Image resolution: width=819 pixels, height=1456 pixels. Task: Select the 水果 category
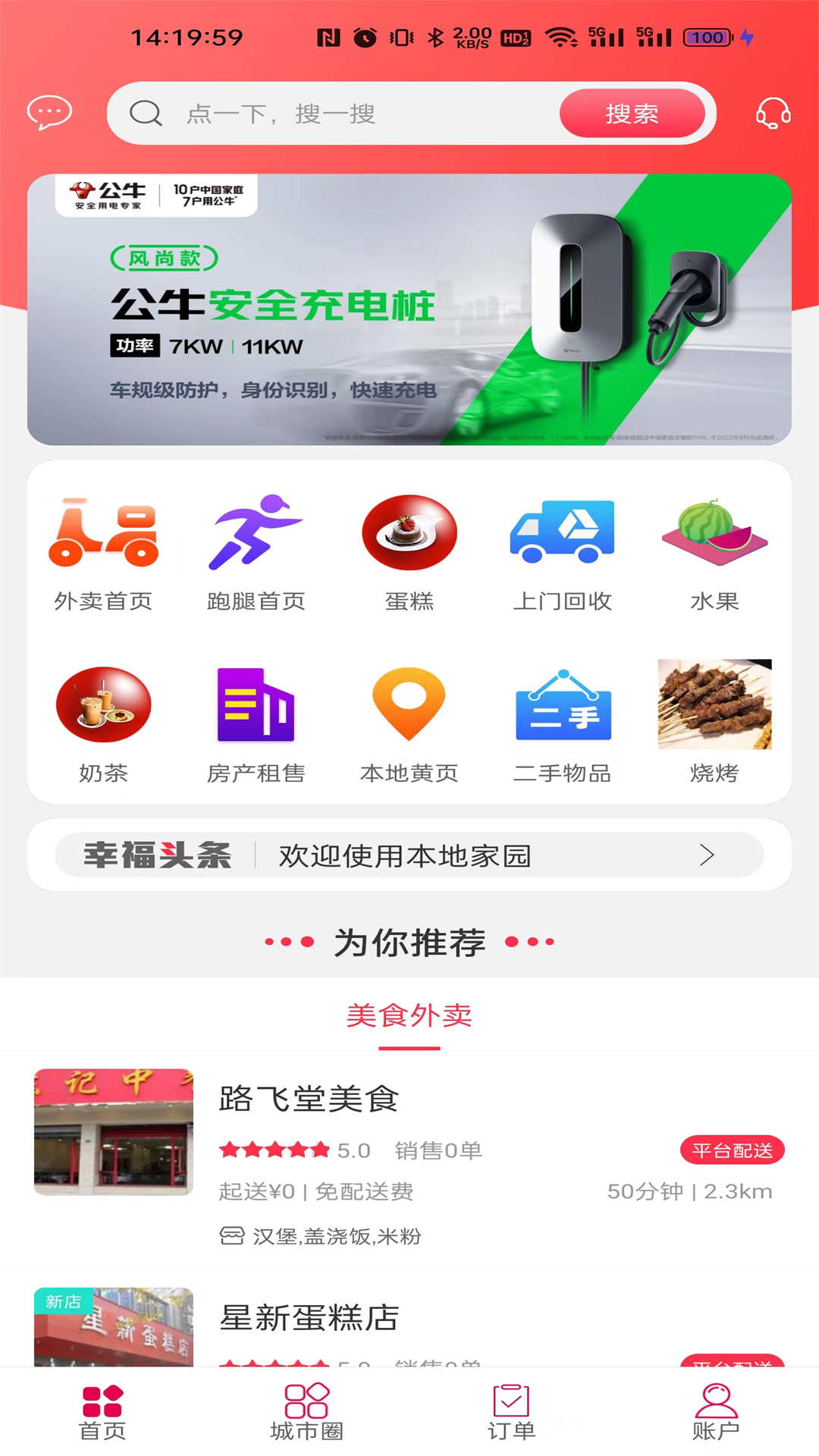click(714, 554)
